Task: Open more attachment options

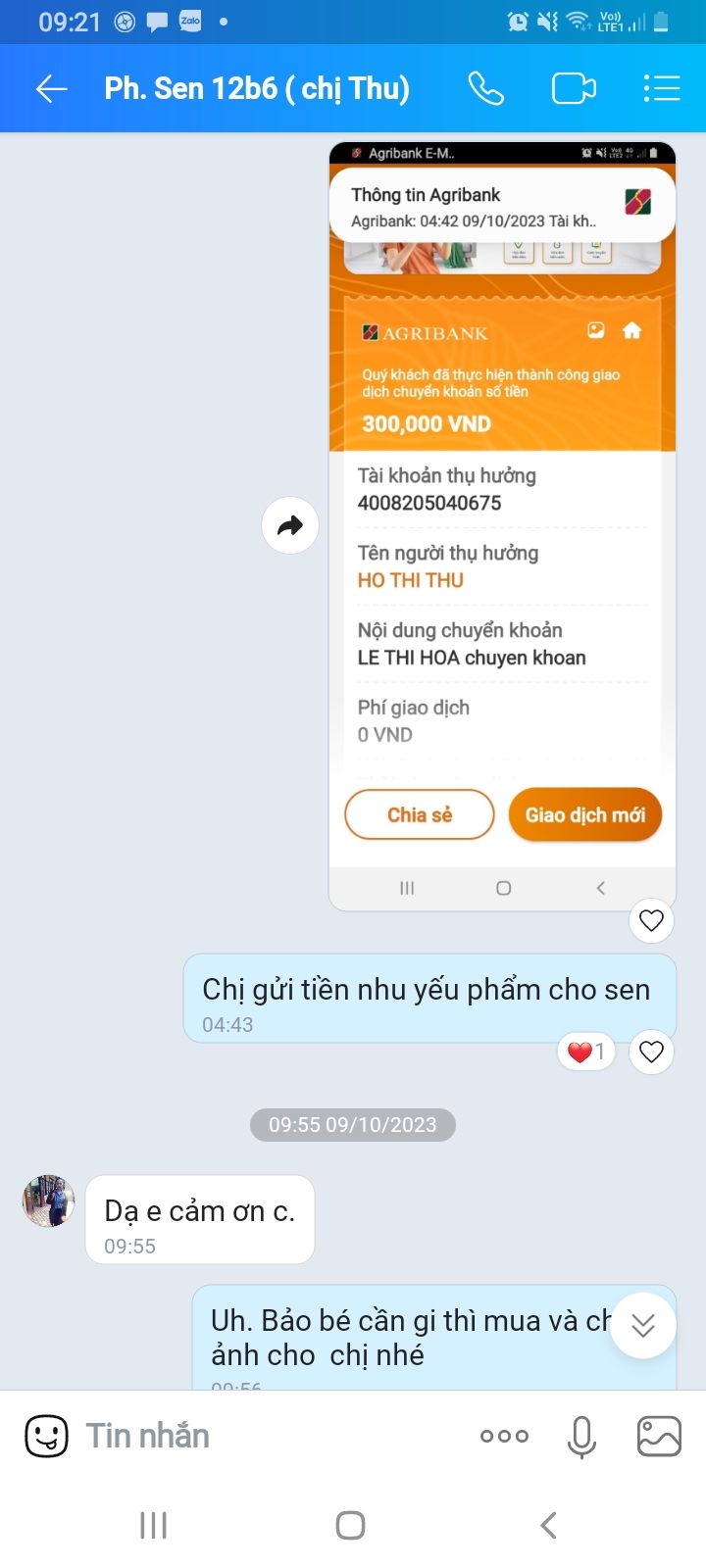Action: 504,1437
